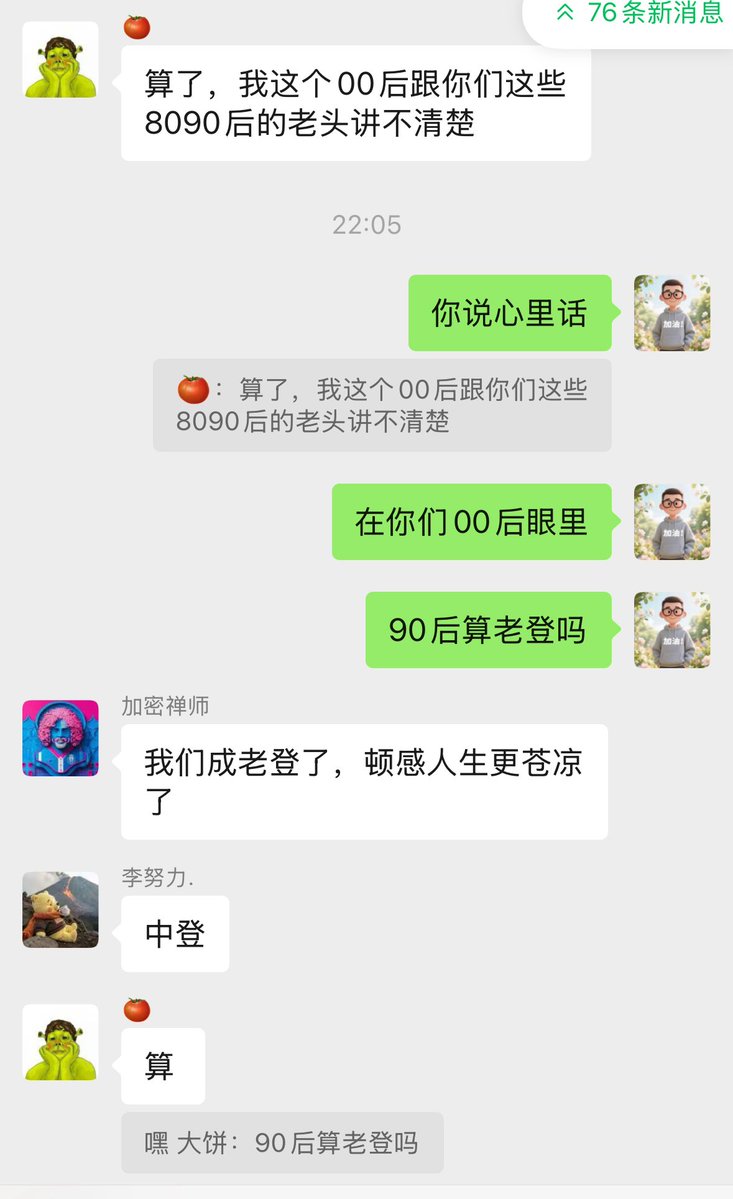
Task: Tap your avatar beside 你说心里话
Action: (x=672, y=313)
